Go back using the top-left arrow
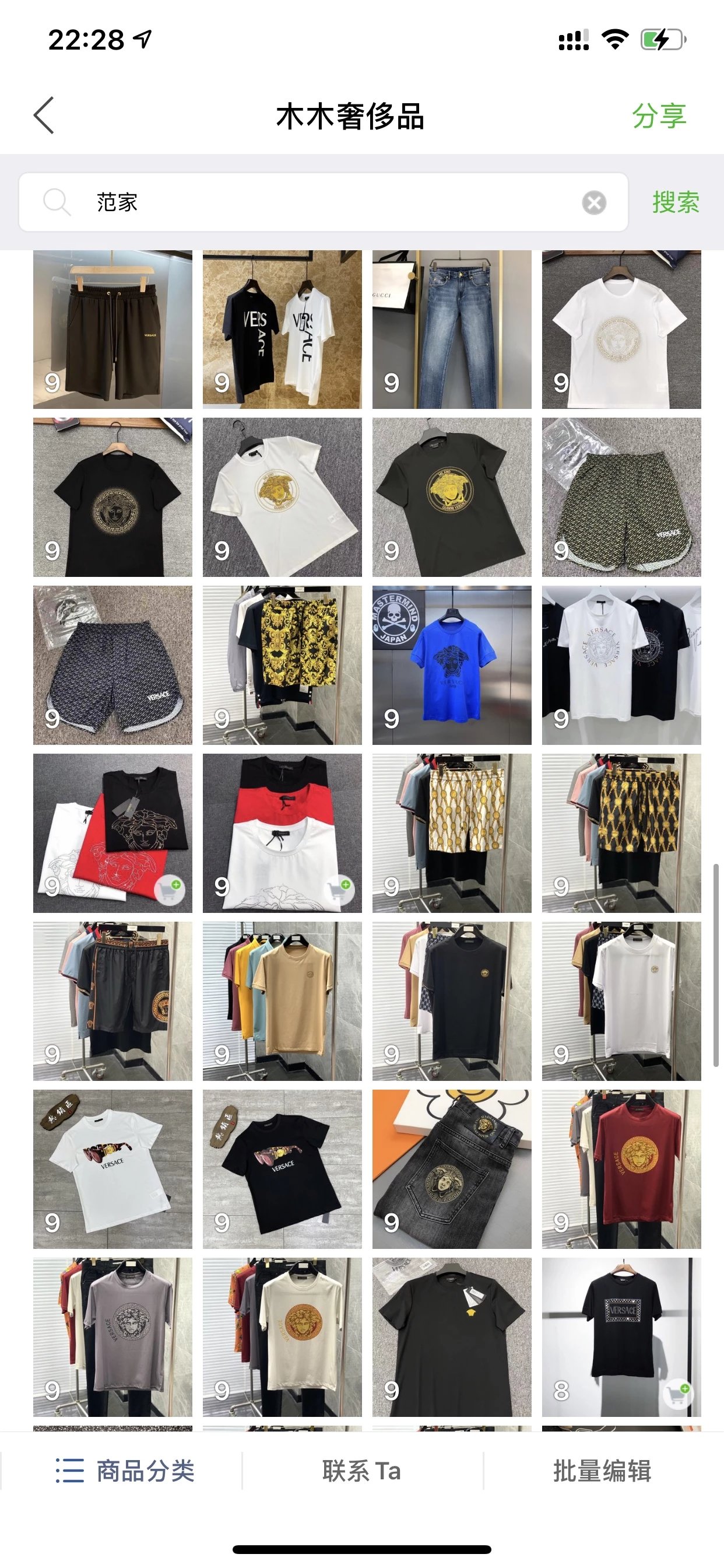This screenshot has height=1568, width=724. pyautogui.click(x=44, y=115)
